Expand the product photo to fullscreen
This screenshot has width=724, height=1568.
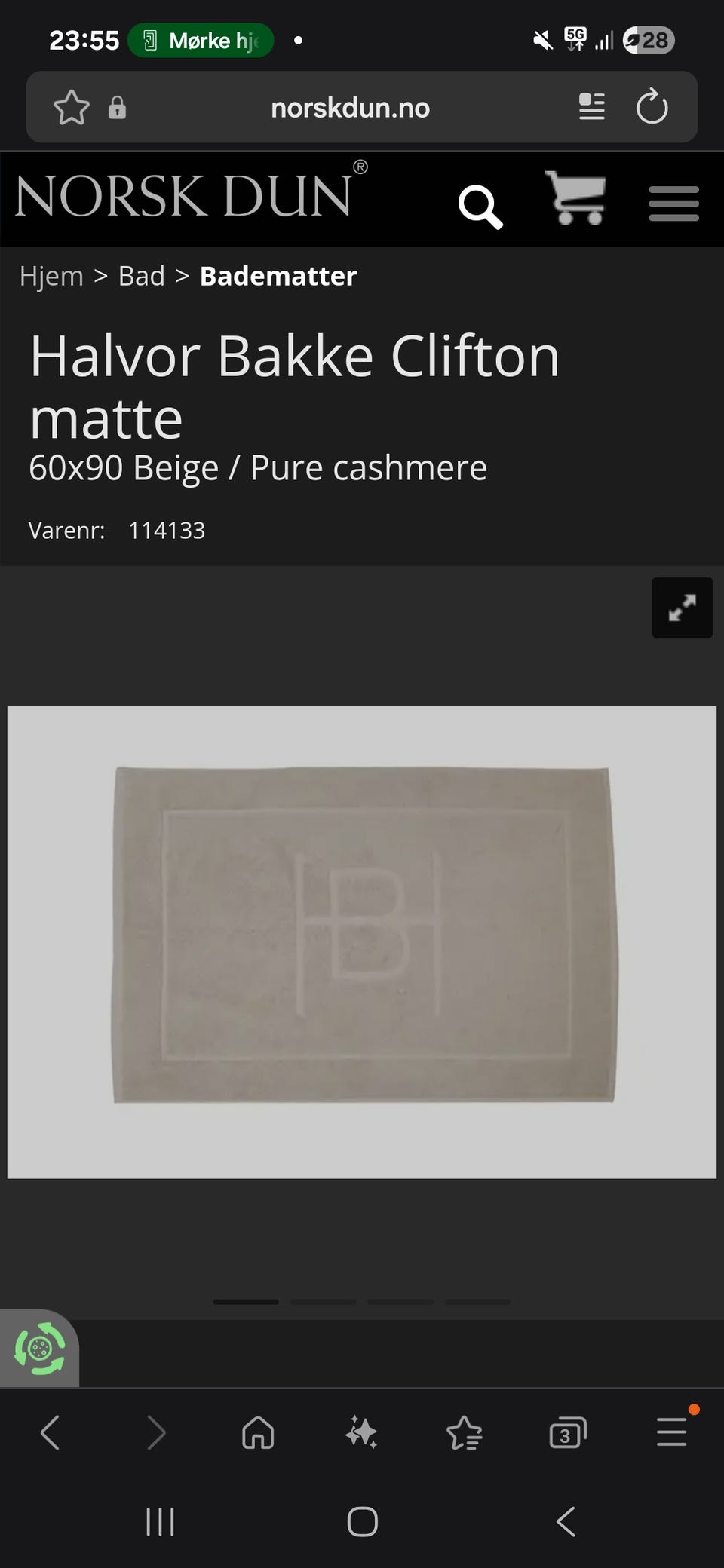click(x=682, y=608)
